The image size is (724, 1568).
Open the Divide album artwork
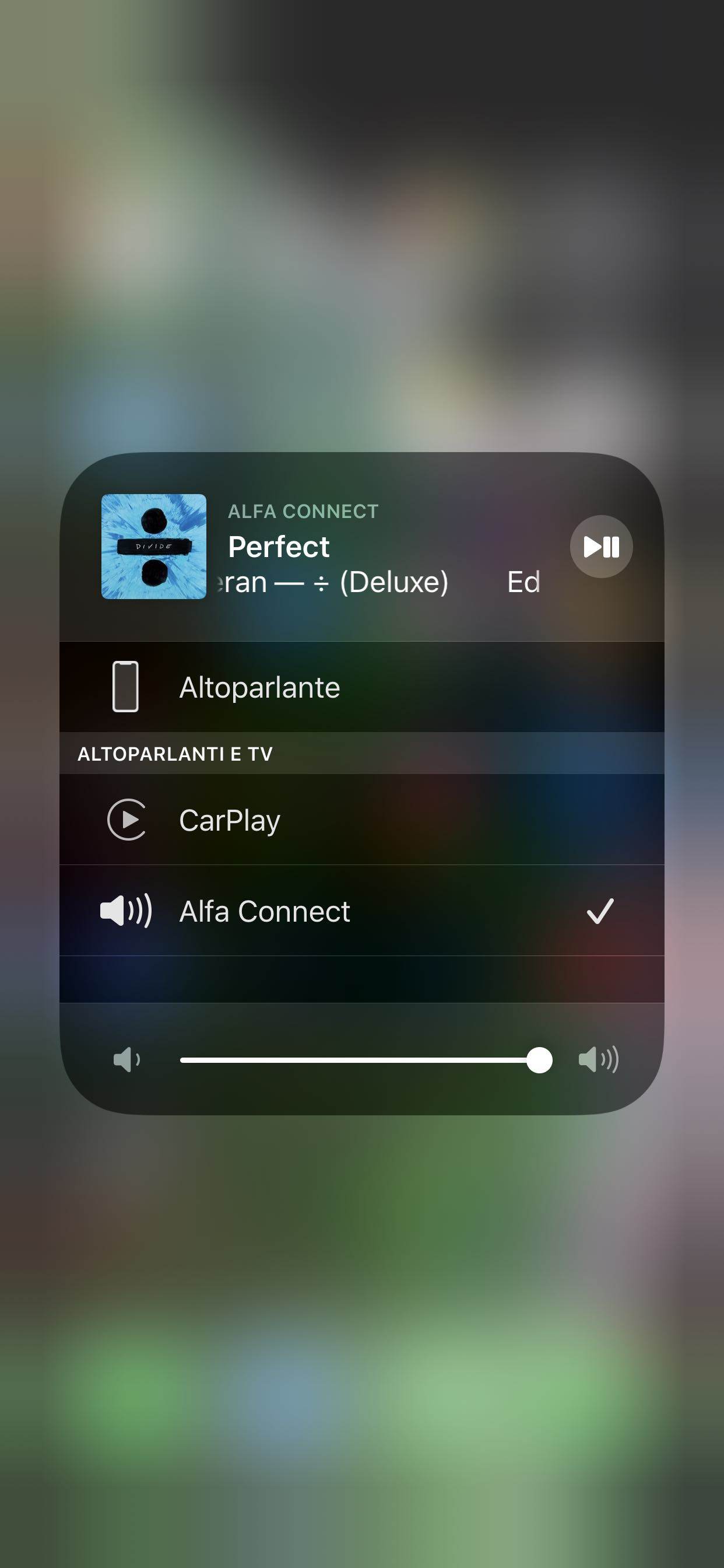click(153, 546)
